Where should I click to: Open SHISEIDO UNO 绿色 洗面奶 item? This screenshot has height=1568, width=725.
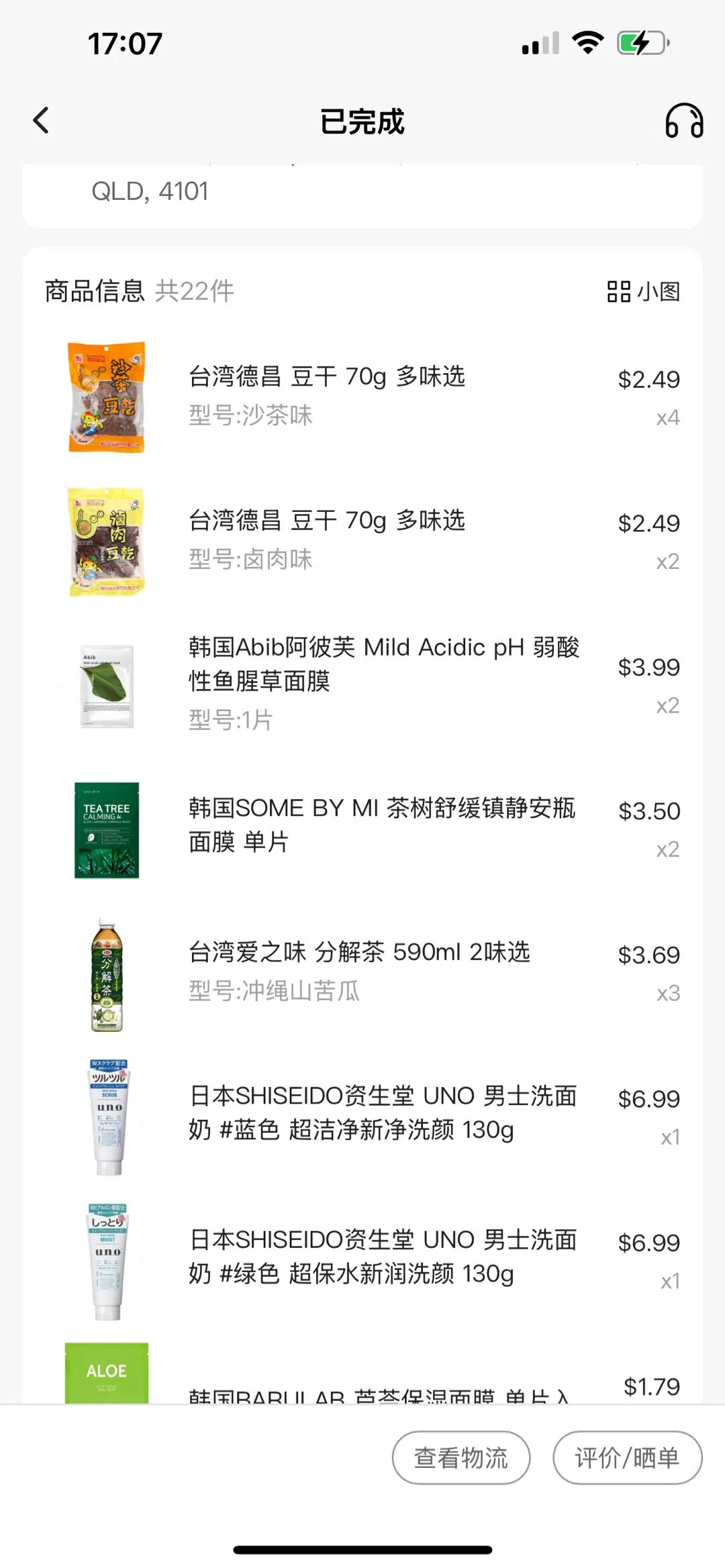383,1256
